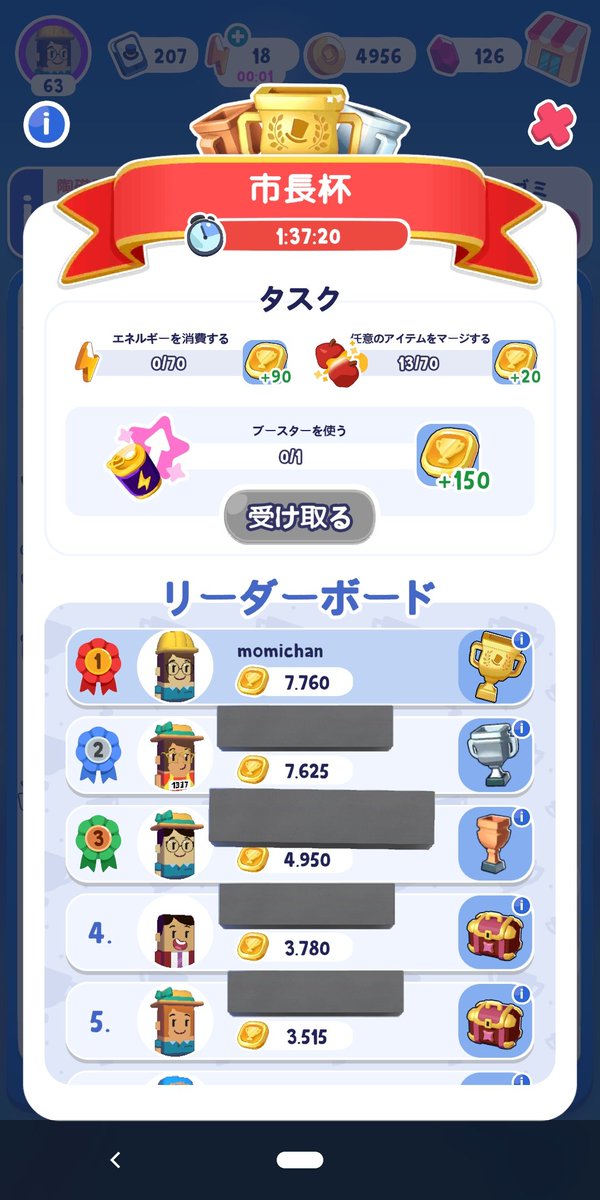Go back with the system back arrow
This screenshot has height=1200, width=600.
point(115,1160)
